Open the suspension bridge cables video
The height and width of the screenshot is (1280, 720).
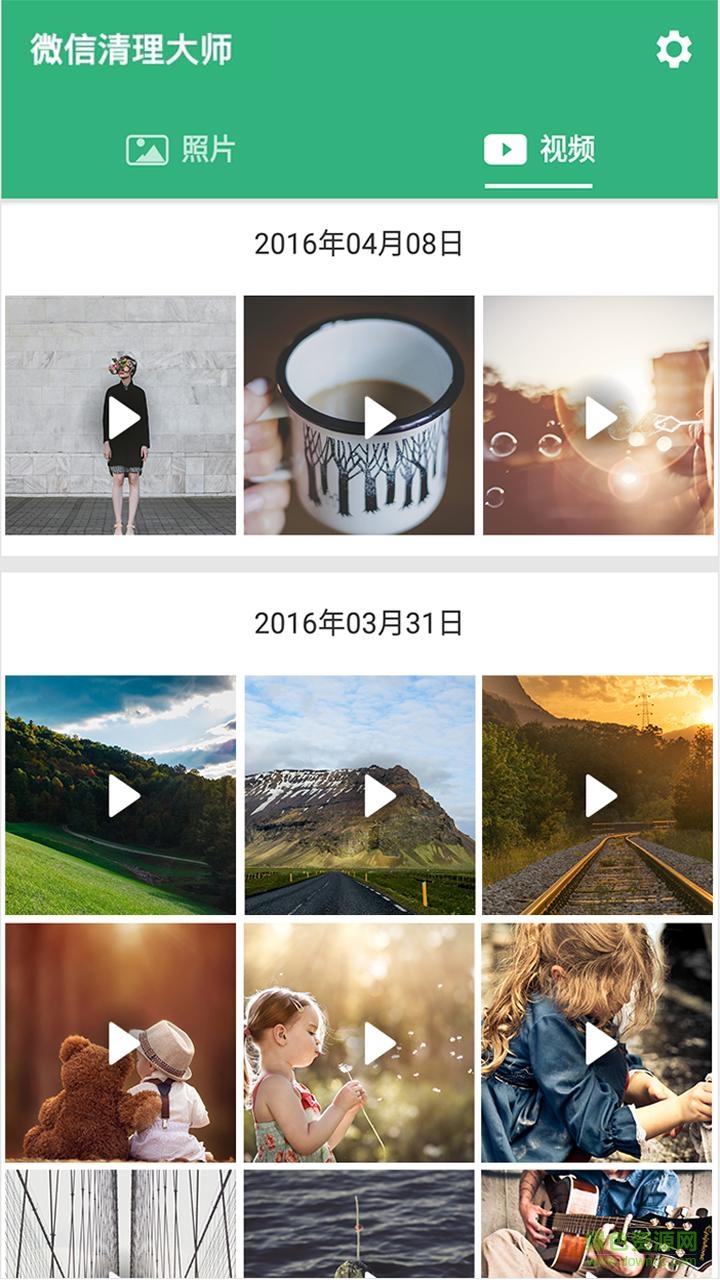[121, 1224]
